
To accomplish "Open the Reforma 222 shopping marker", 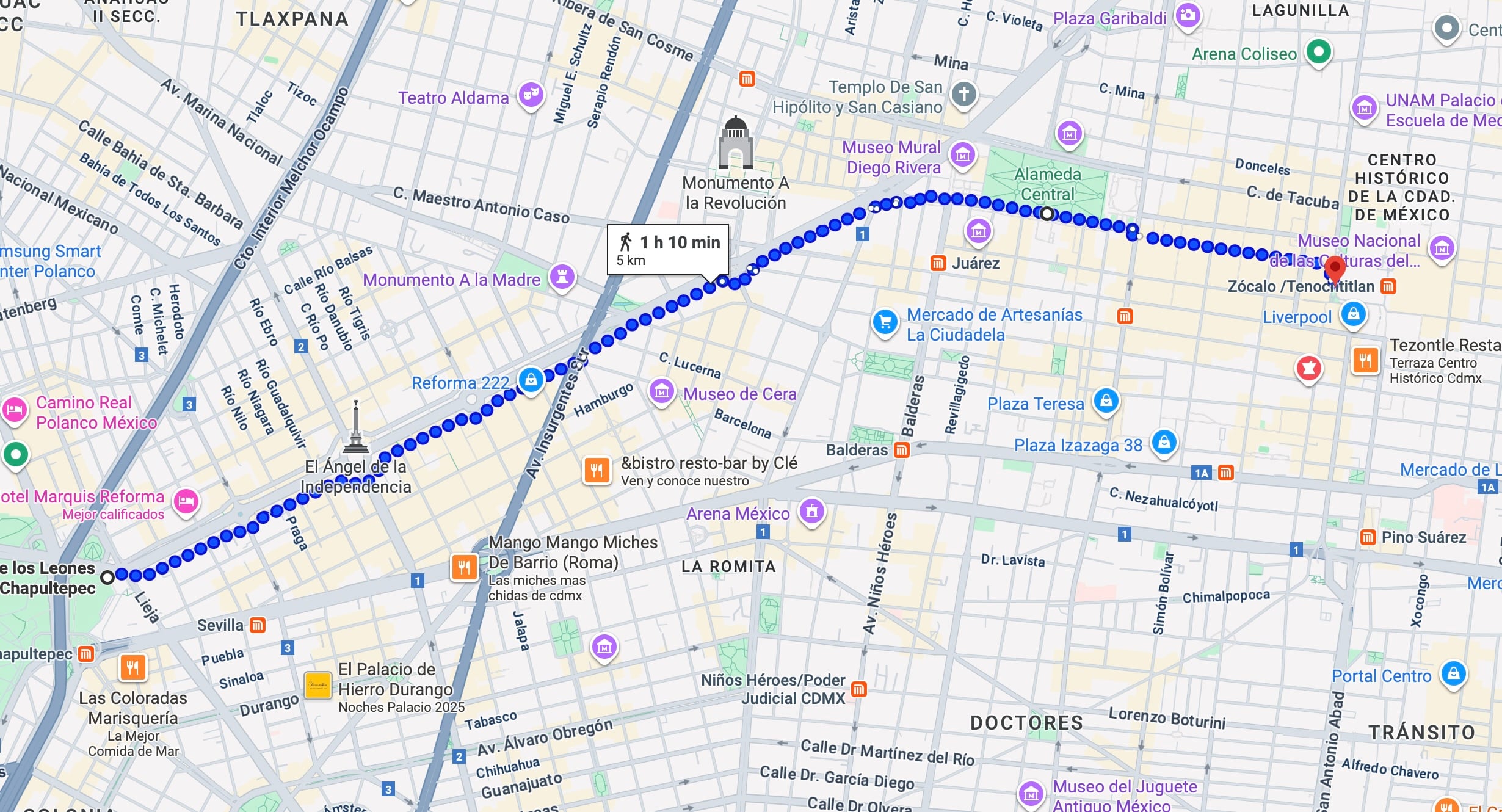I will (x=531, y=380).
